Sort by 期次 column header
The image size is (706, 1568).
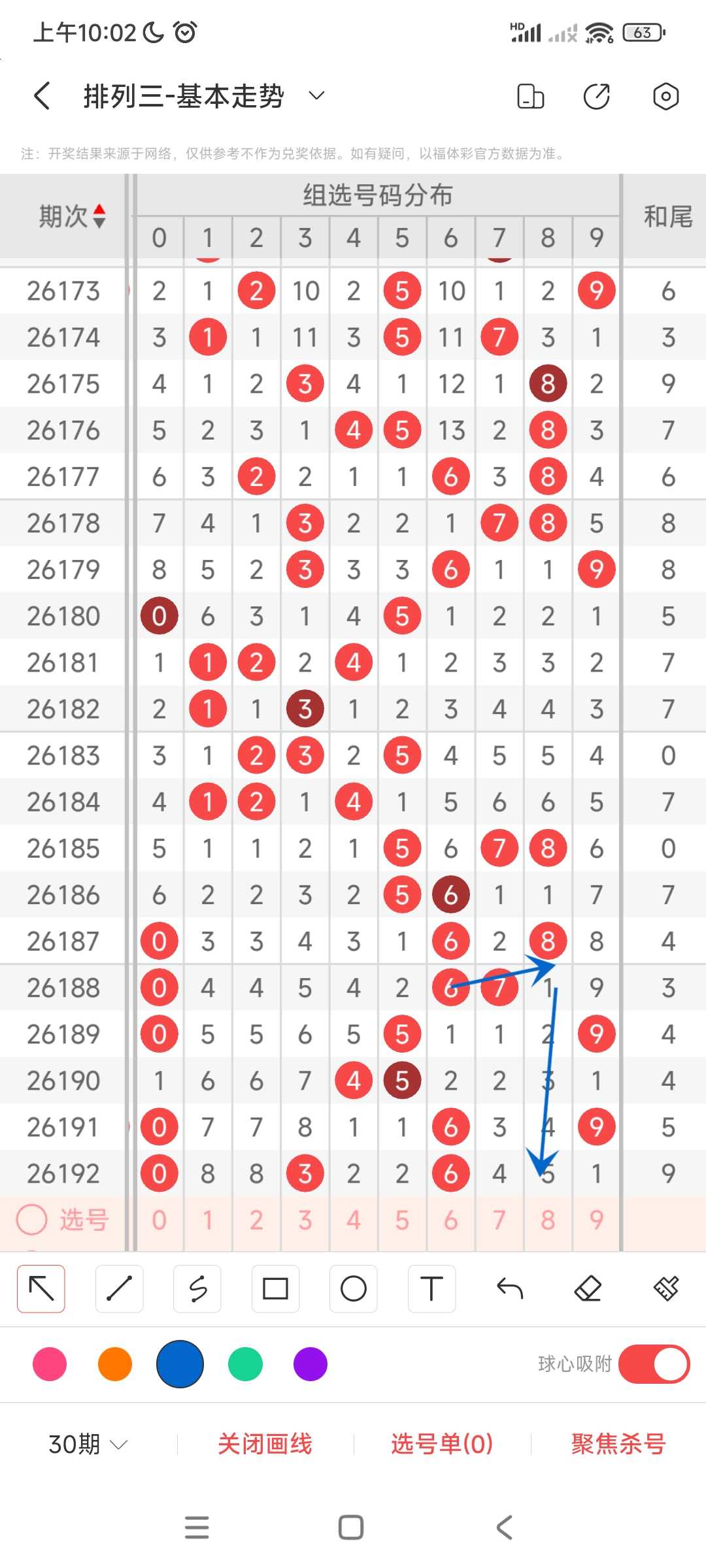(72, 216)
